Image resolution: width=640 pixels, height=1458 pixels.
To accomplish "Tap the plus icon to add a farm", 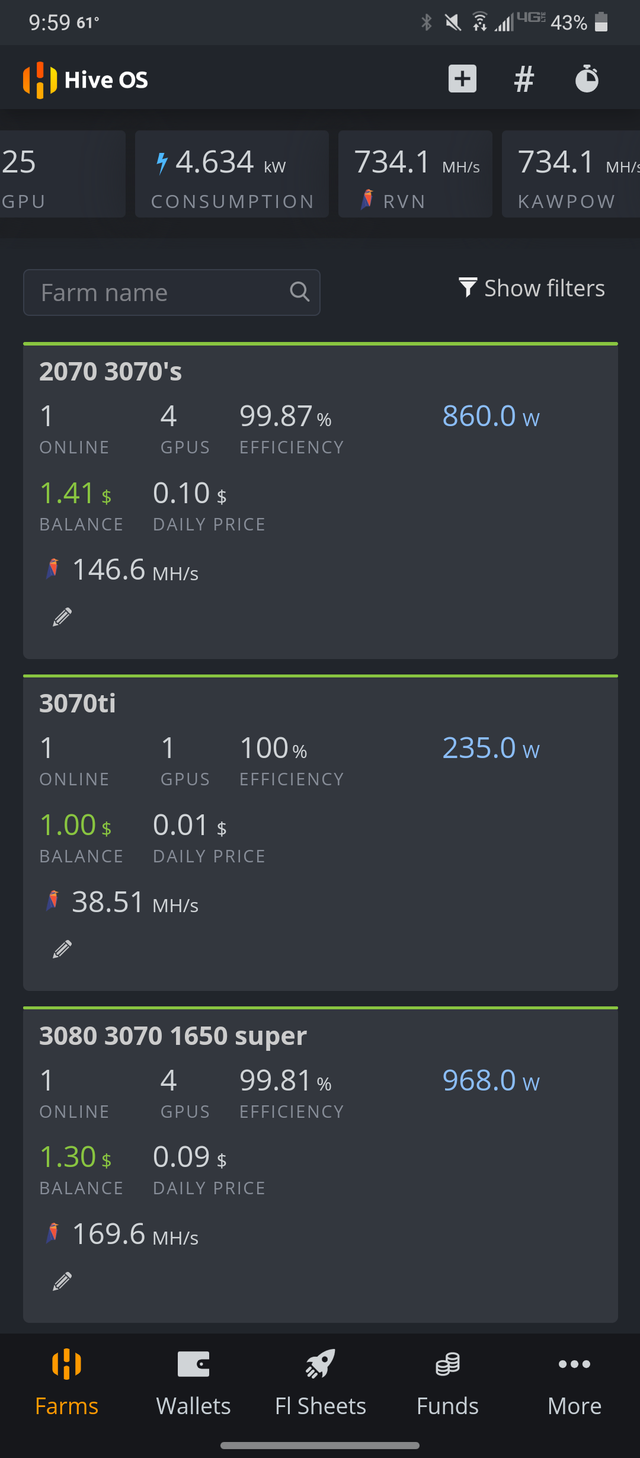I will (x=462, y=79).
